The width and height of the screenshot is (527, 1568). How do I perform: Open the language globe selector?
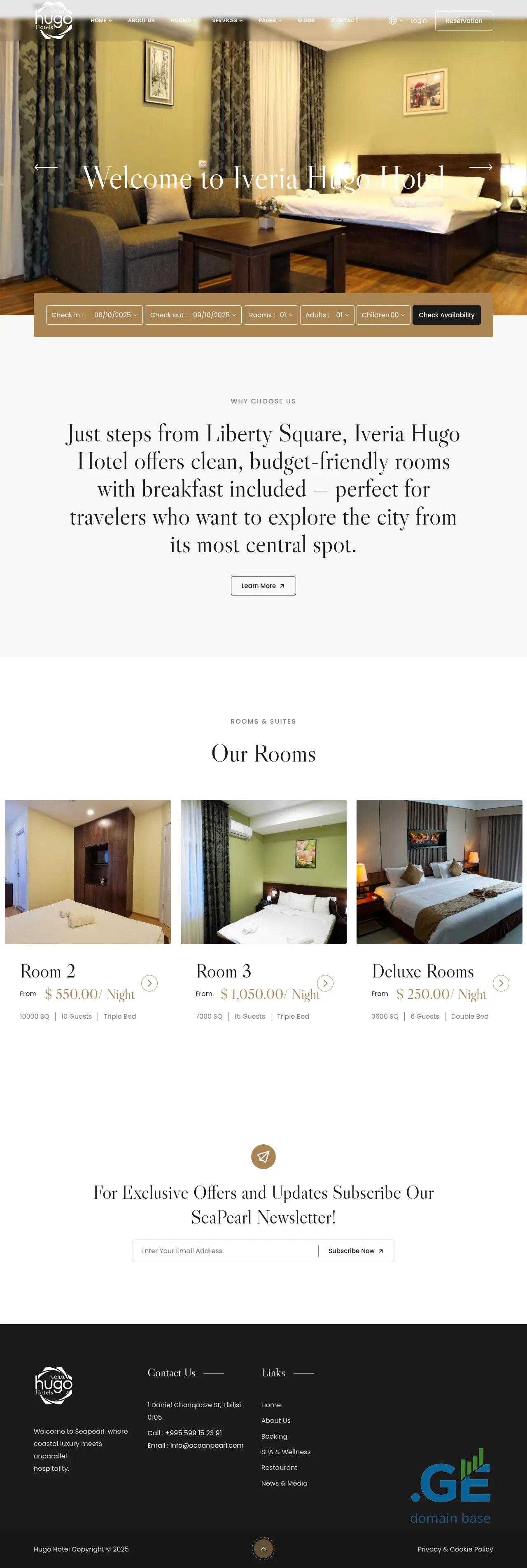pos(394,21)
